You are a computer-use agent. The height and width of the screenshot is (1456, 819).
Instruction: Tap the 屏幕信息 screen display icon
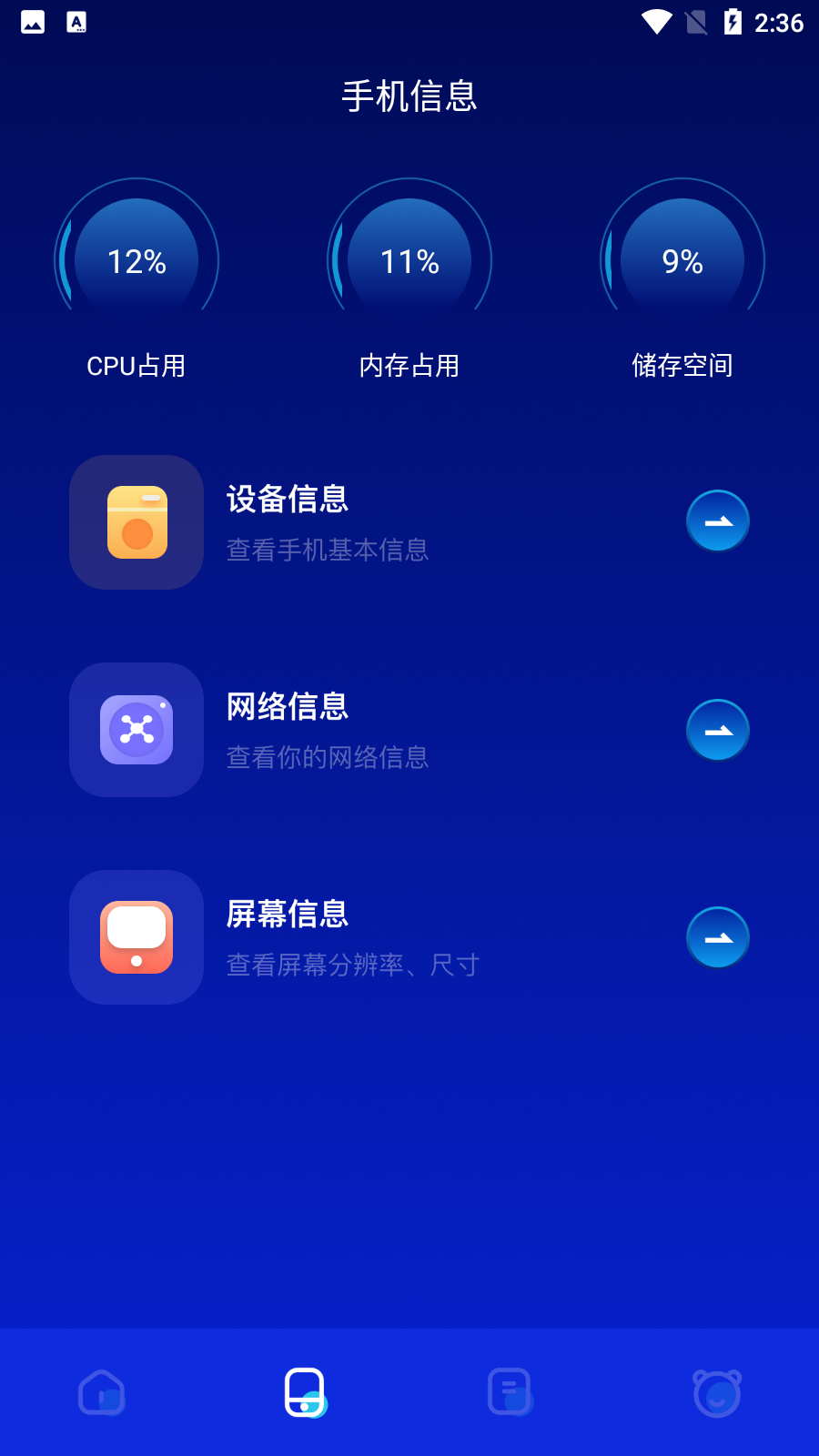click(x=136, y=937)
